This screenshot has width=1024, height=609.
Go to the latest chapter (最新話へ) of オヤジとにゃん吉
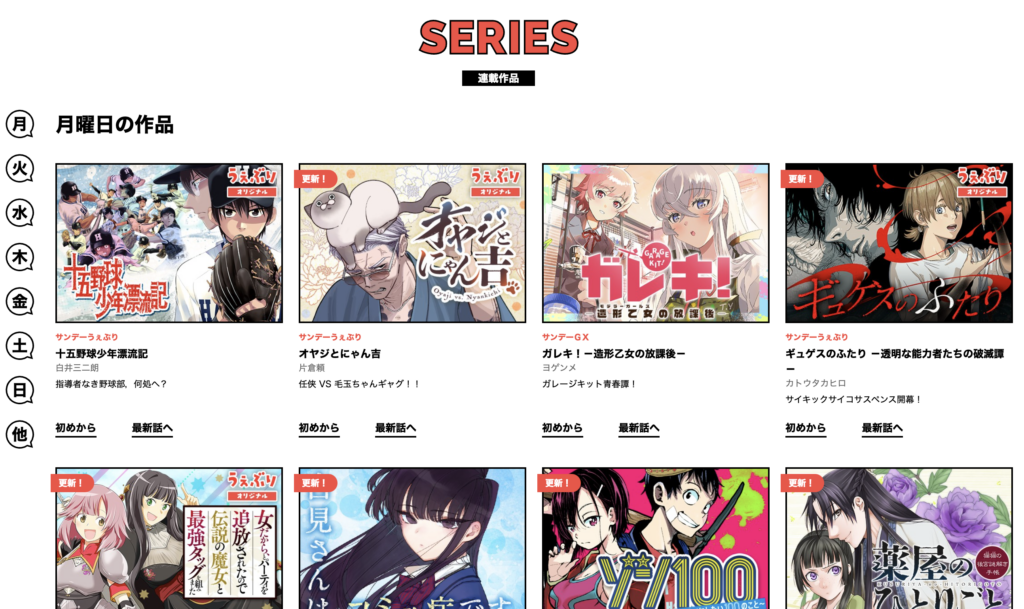395,428
